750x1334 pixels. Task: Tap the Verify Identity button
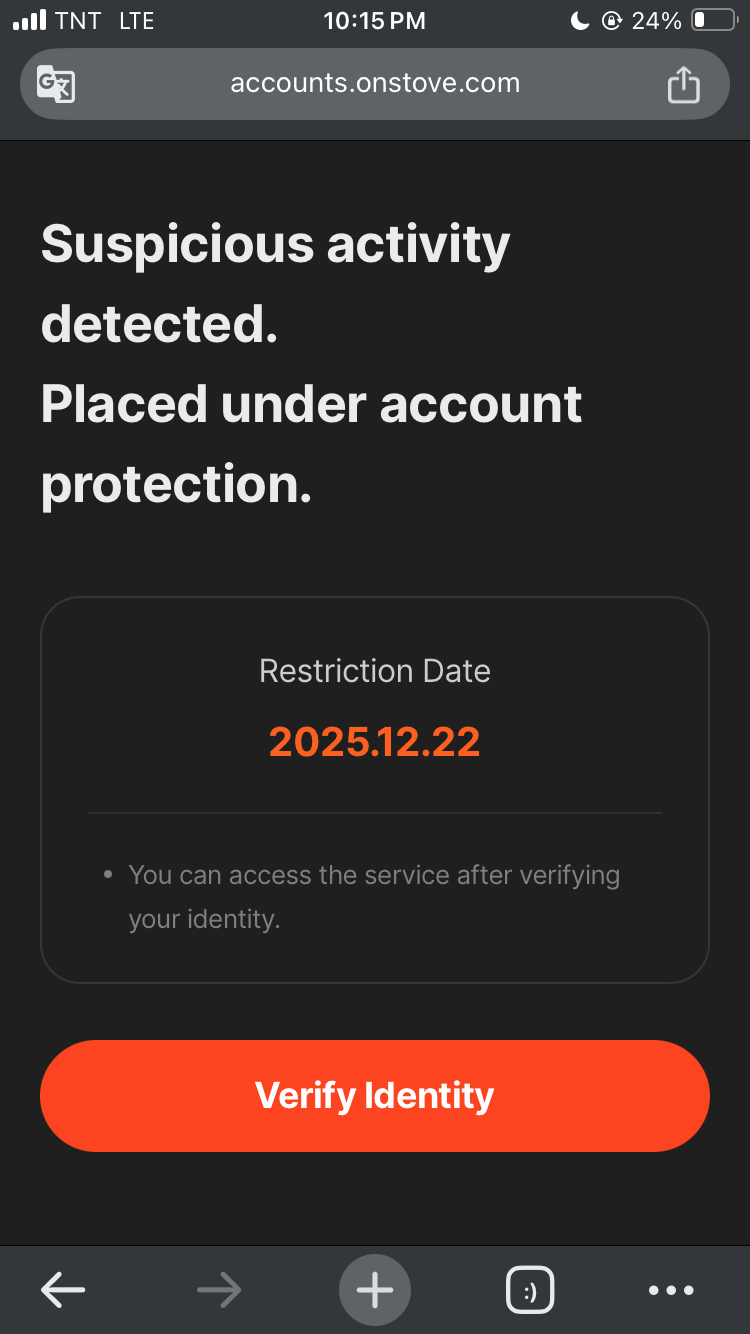click(375, 1096)
